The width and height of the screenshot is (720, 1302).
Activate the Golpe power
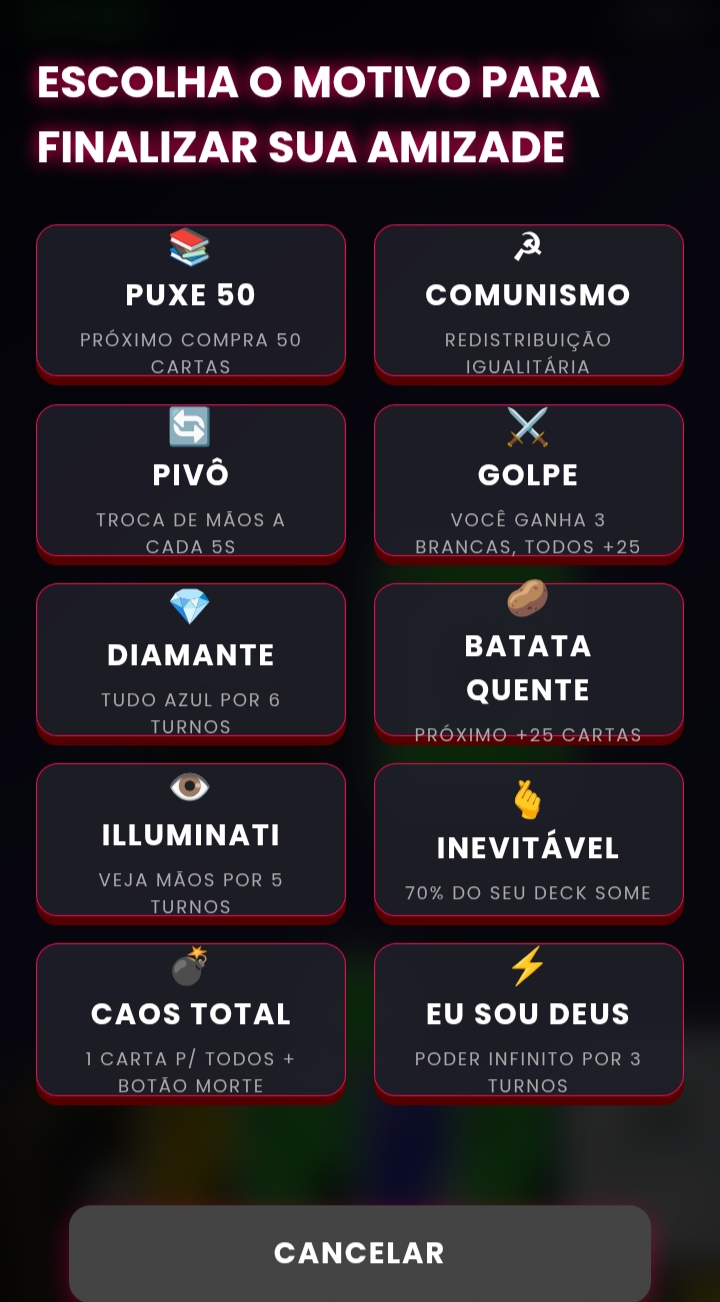coord(528,481)
